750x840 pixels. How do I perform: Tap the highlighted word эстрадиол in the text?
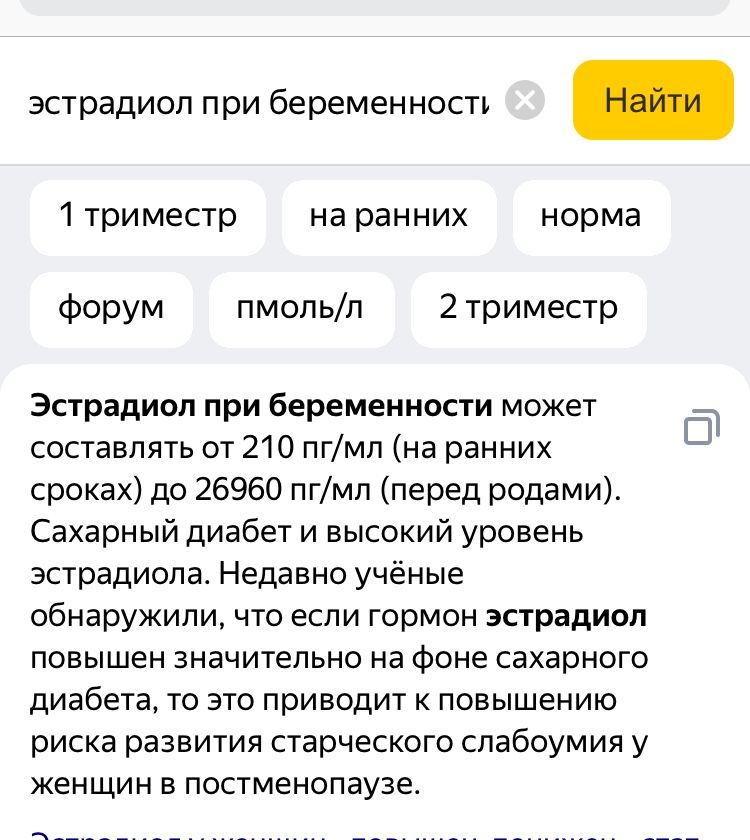(x=565, y=616)
